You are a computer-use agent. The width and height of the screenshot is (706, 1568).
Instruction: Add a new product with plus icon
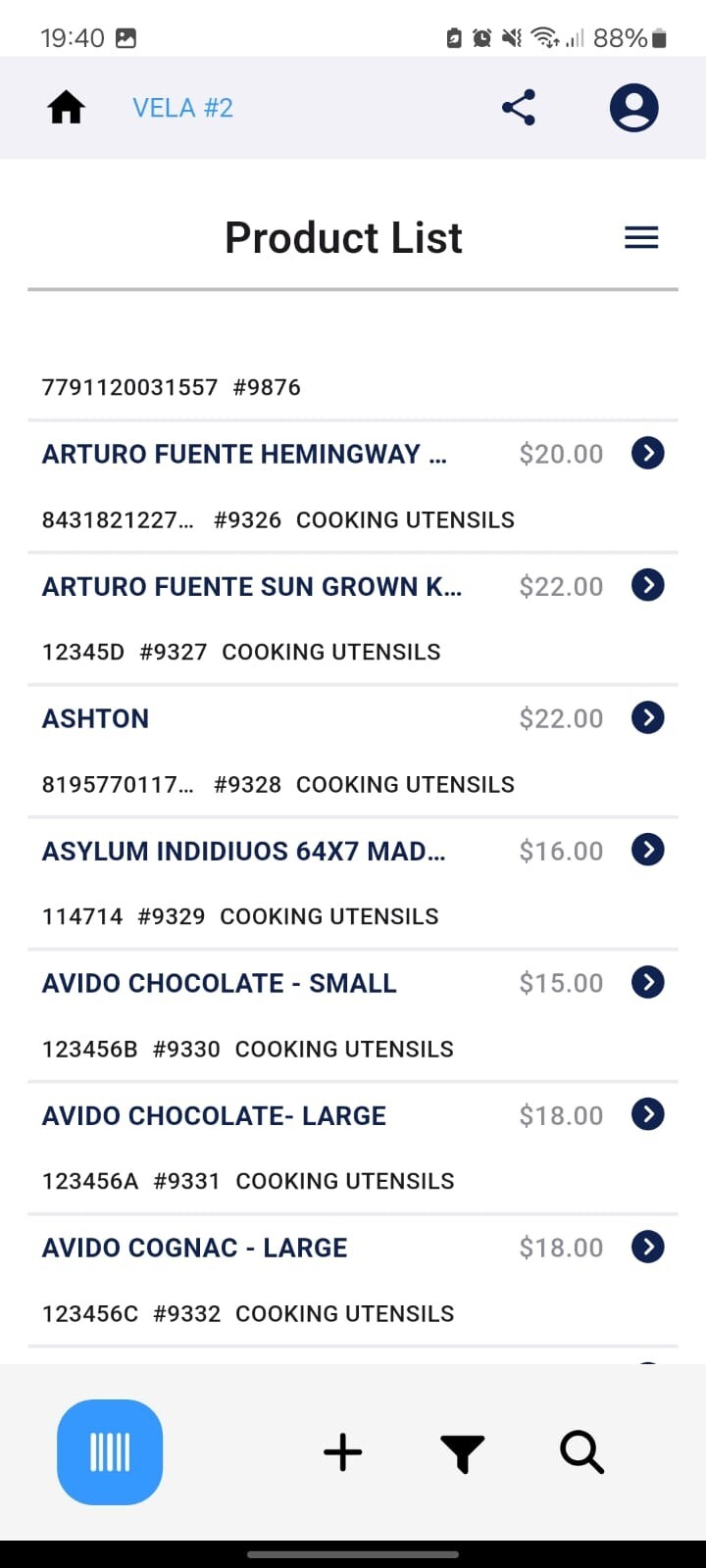[343, 1452]
